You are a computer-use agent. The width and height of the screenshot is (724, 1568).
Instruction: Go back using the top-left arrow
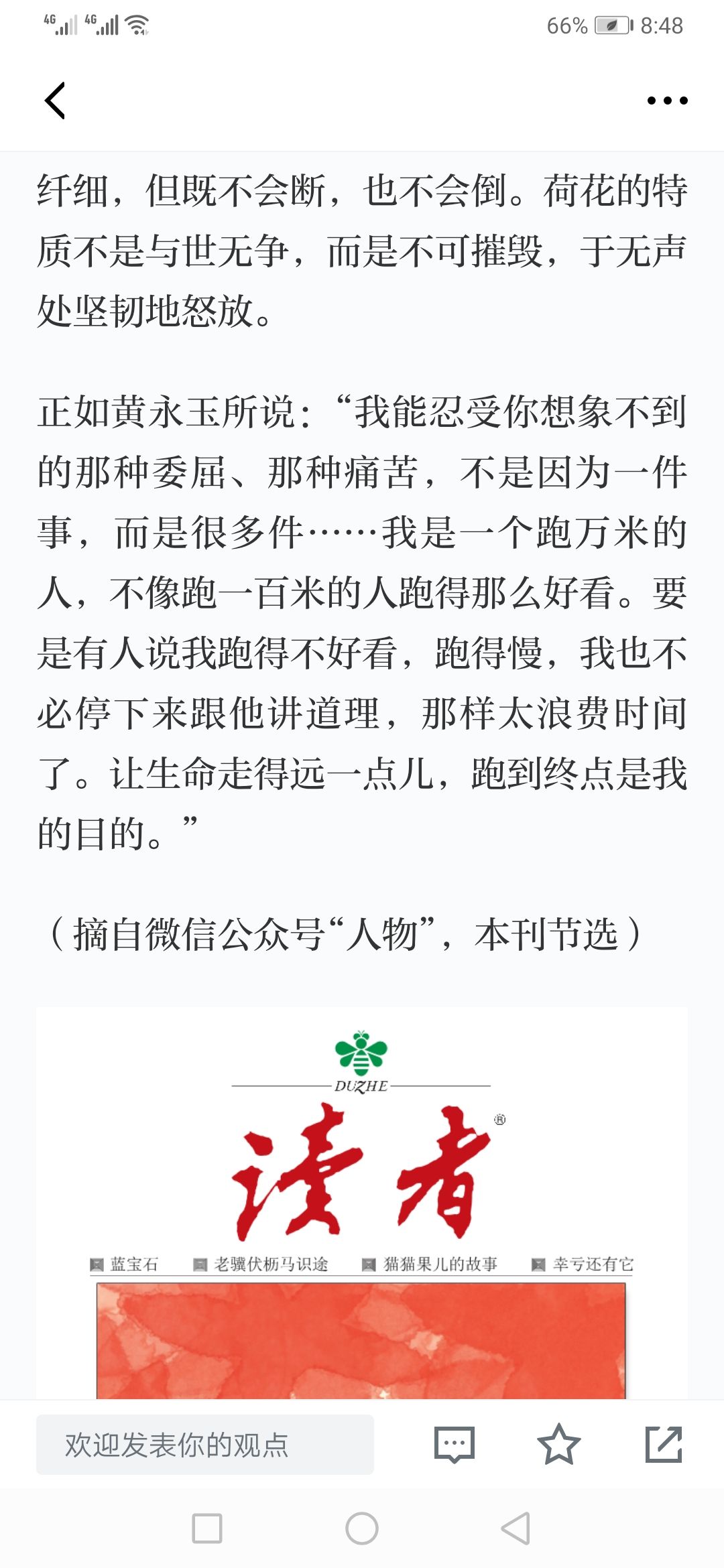click(55, 101)
